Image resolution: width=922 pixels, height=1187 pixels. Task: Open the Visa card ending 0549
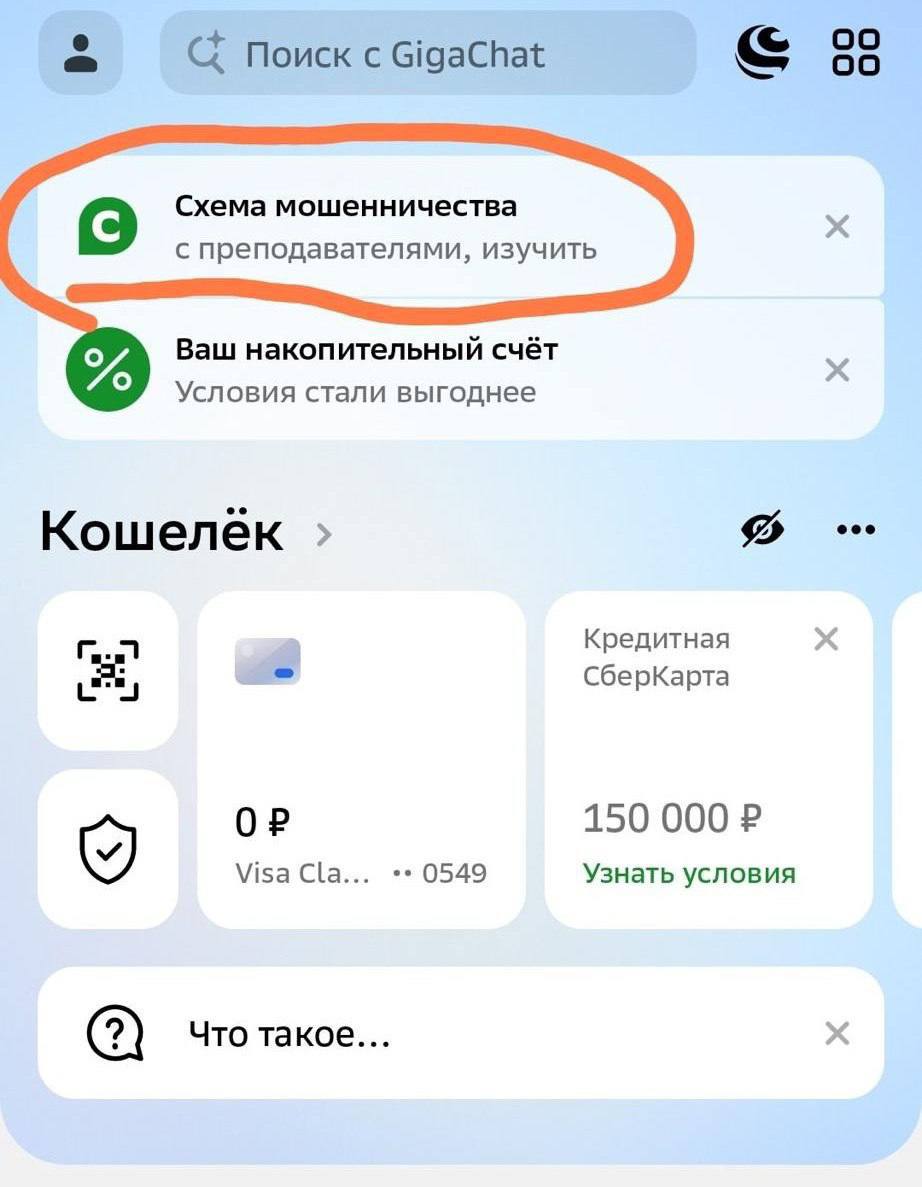click(361, 760)
